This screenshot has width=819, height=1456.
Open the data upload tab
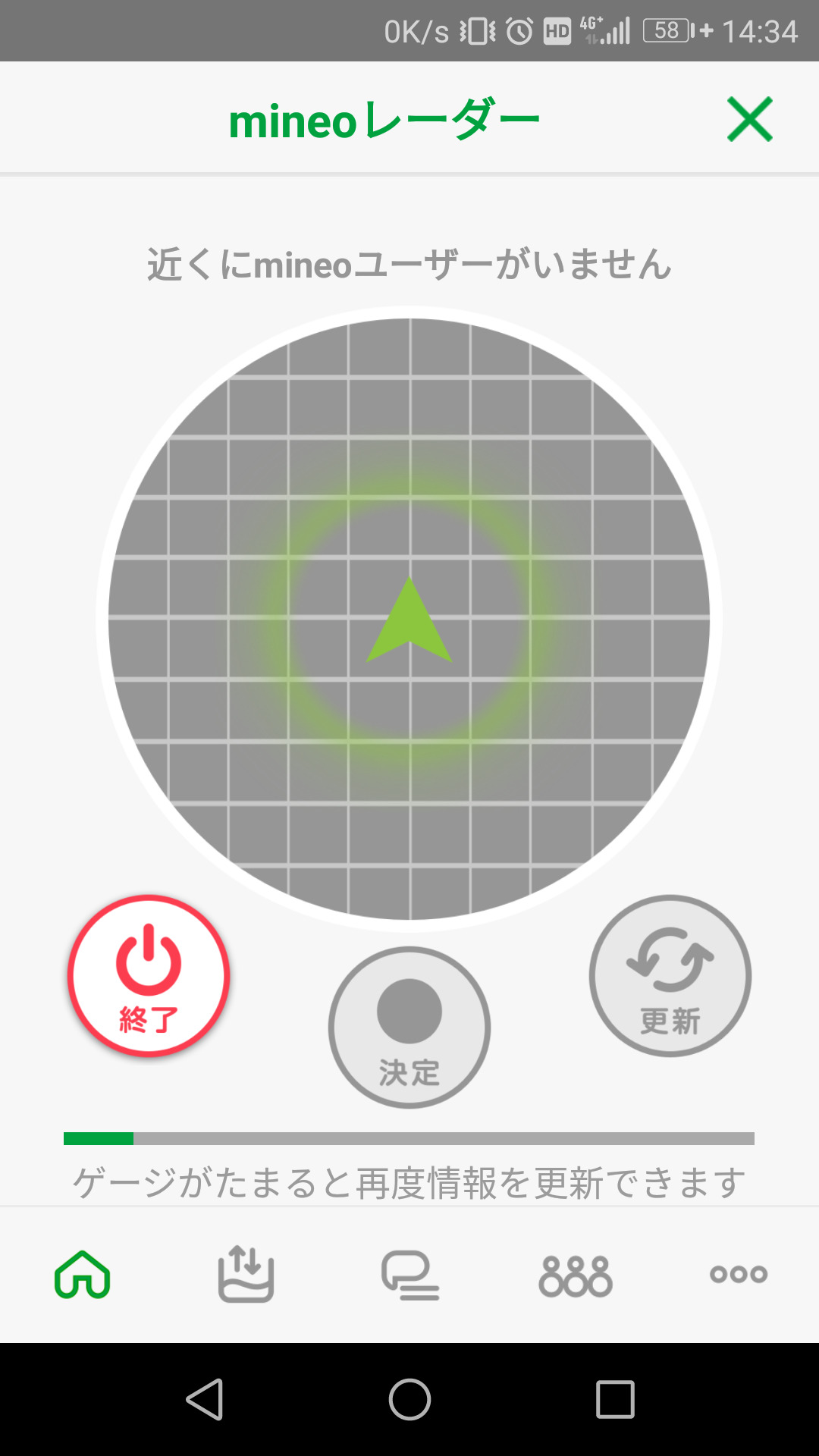pyautogui.click(x=246, y=1275)
